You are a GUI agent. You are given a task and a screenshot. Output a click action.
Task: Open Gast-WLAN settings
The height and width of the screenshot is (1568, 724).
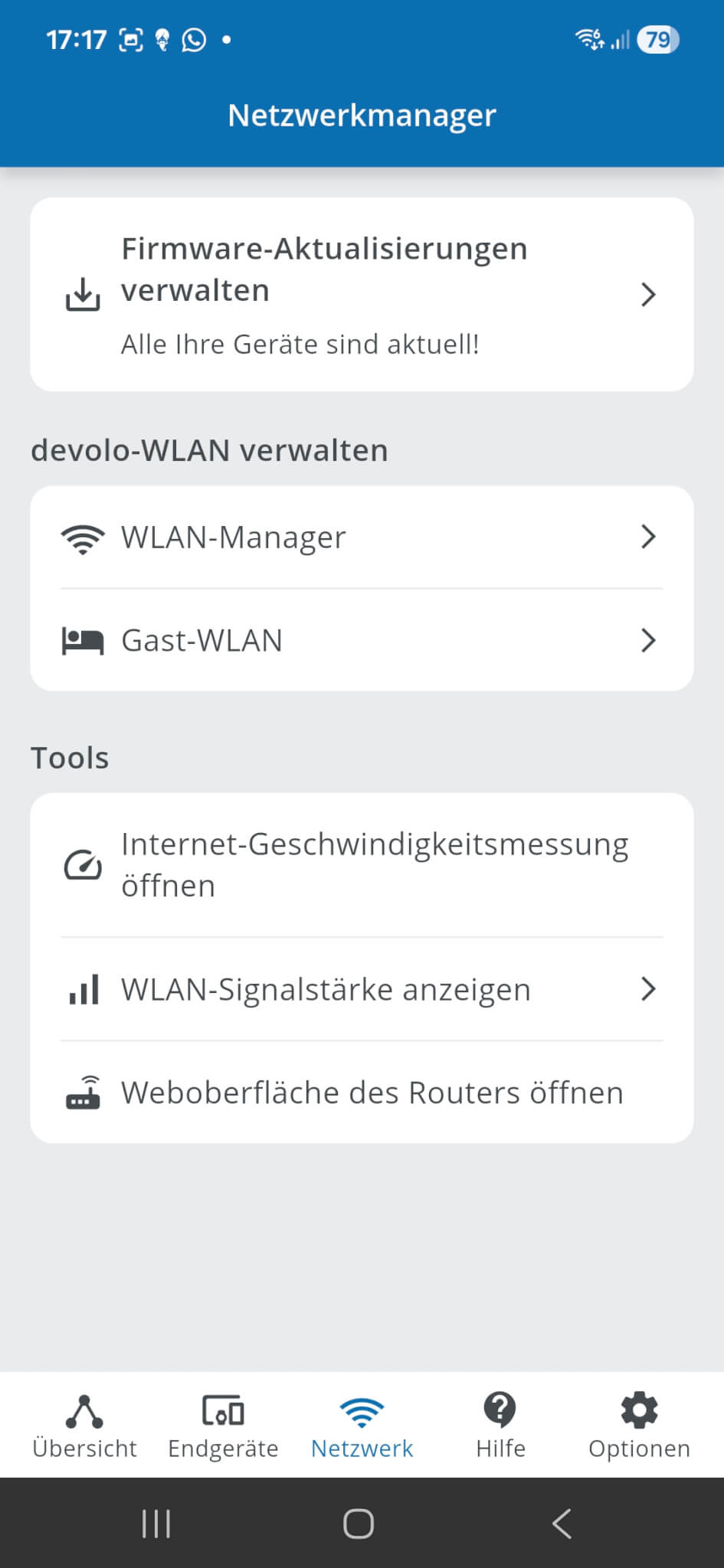tap(362, 640)
